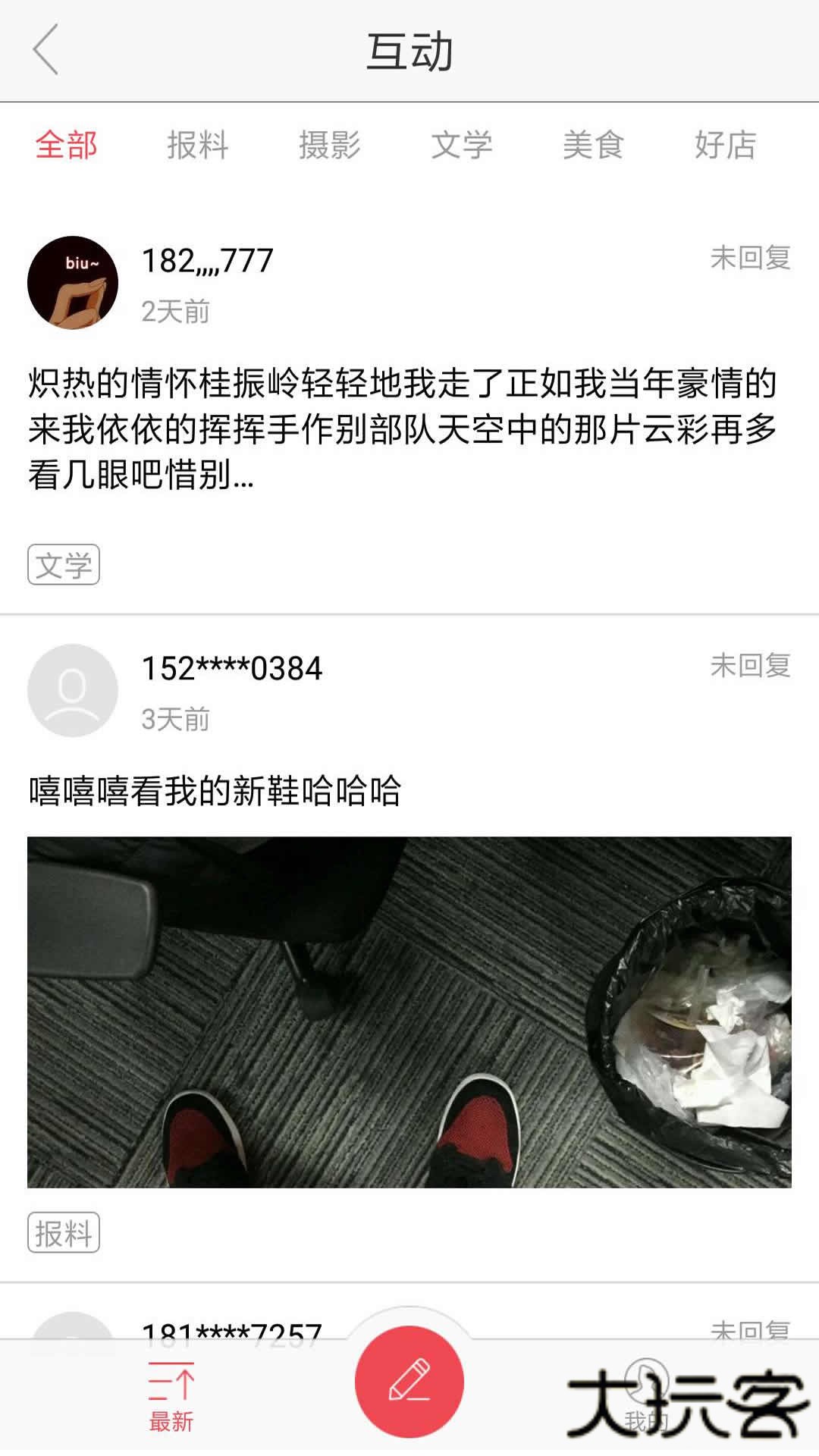Tap 最新 in the bottom bar

coord(171,1397)
